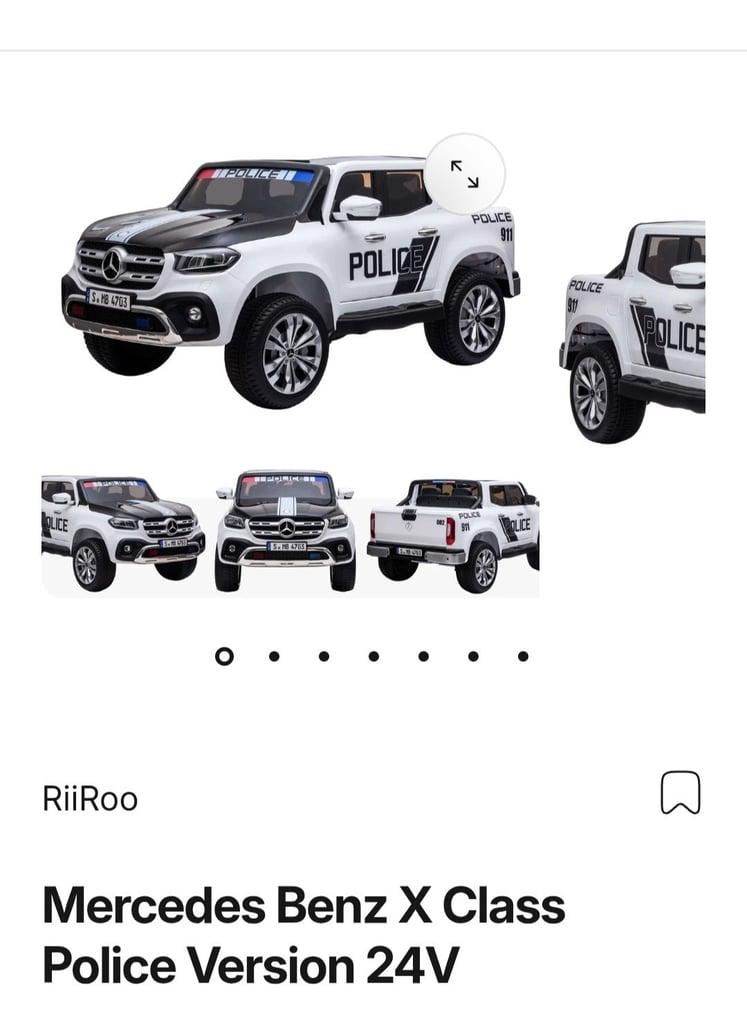747x1024 pixels.
Task: Select the fourth carousel pagination dot
Action: click(372, 655)
